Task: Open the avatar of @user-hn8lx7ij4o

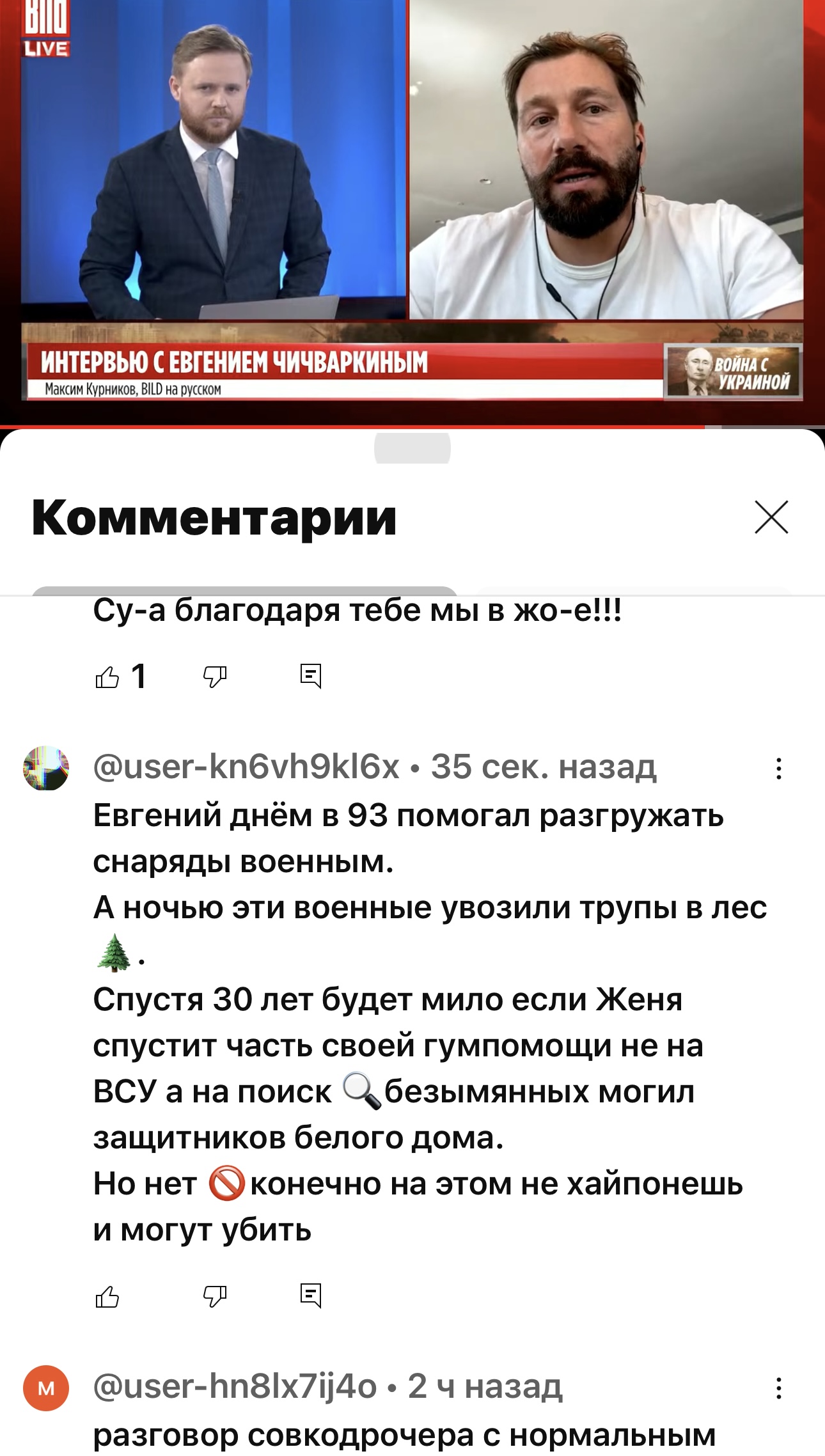Action: pos(46,1388)
